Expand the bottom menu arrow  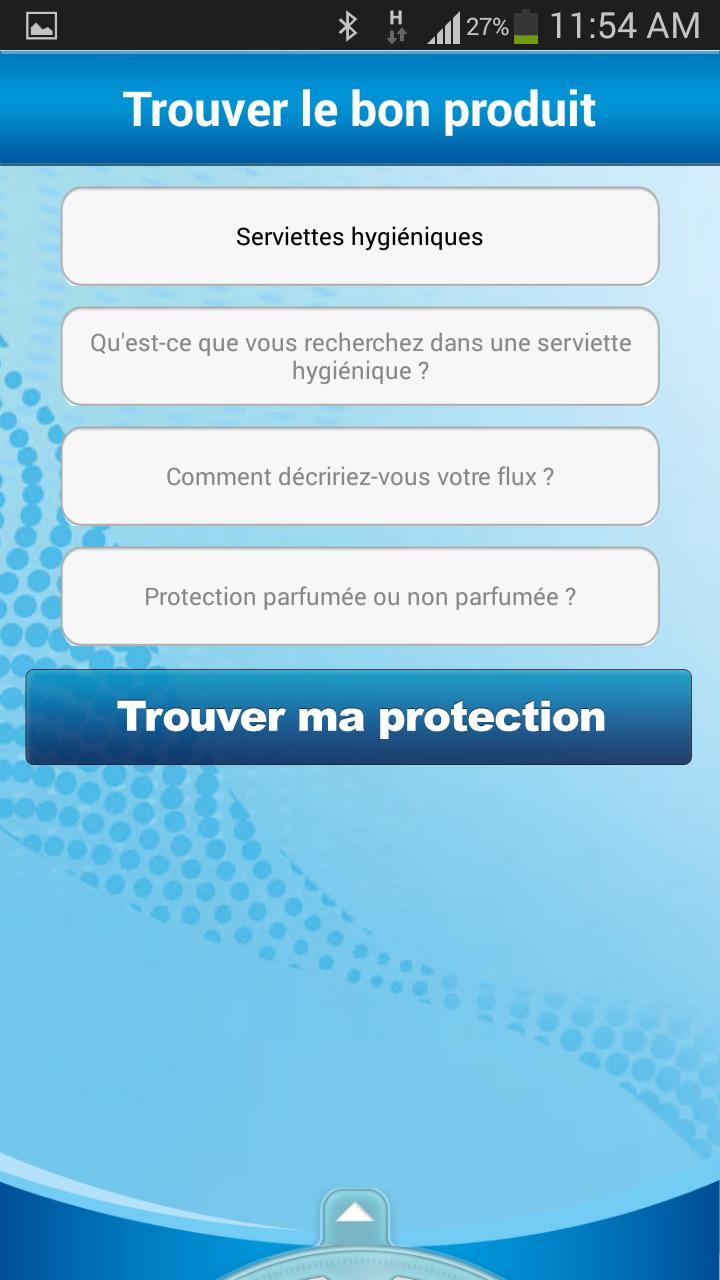(x=355, y=1215)
